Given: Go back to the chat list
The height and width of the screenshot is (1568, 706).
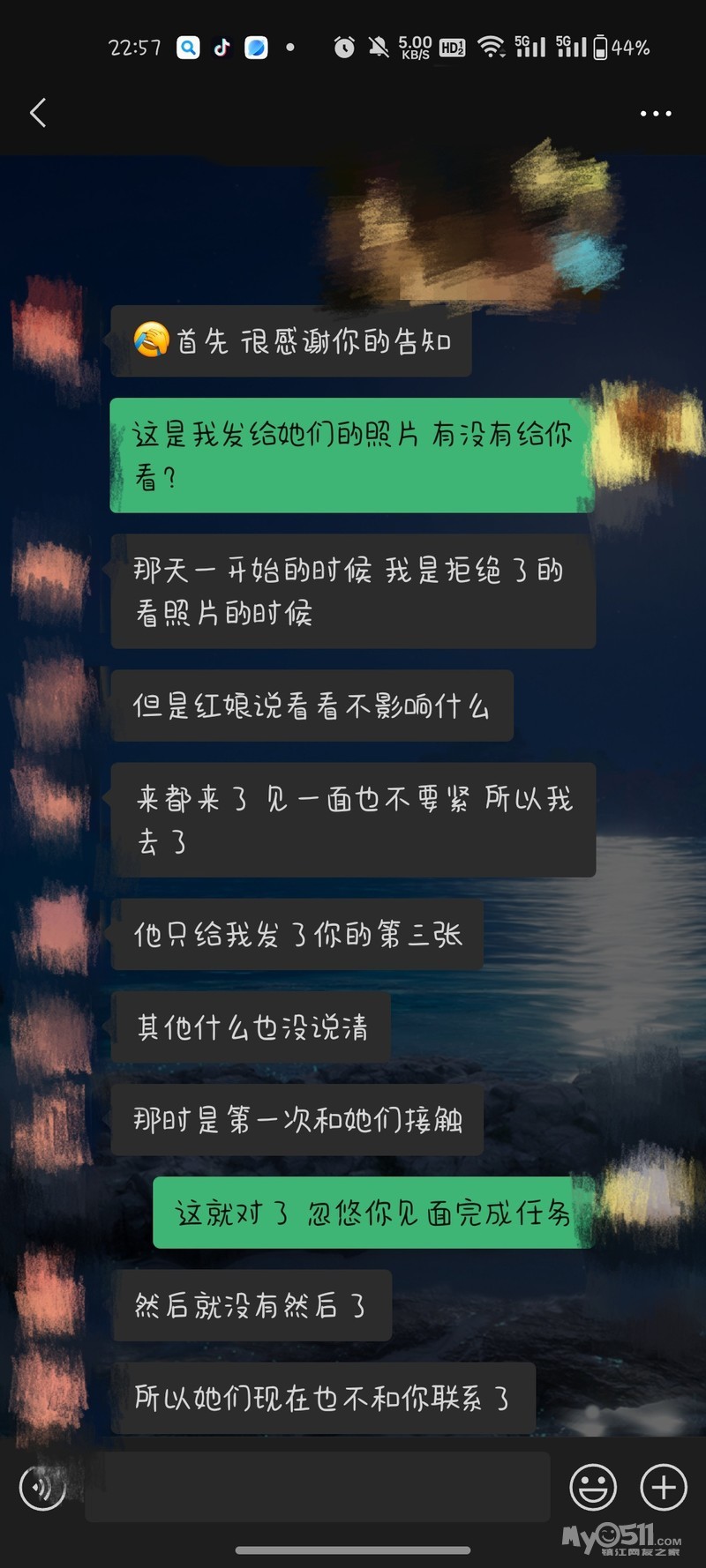Looking at the screenshot, I should pos(38,113).
